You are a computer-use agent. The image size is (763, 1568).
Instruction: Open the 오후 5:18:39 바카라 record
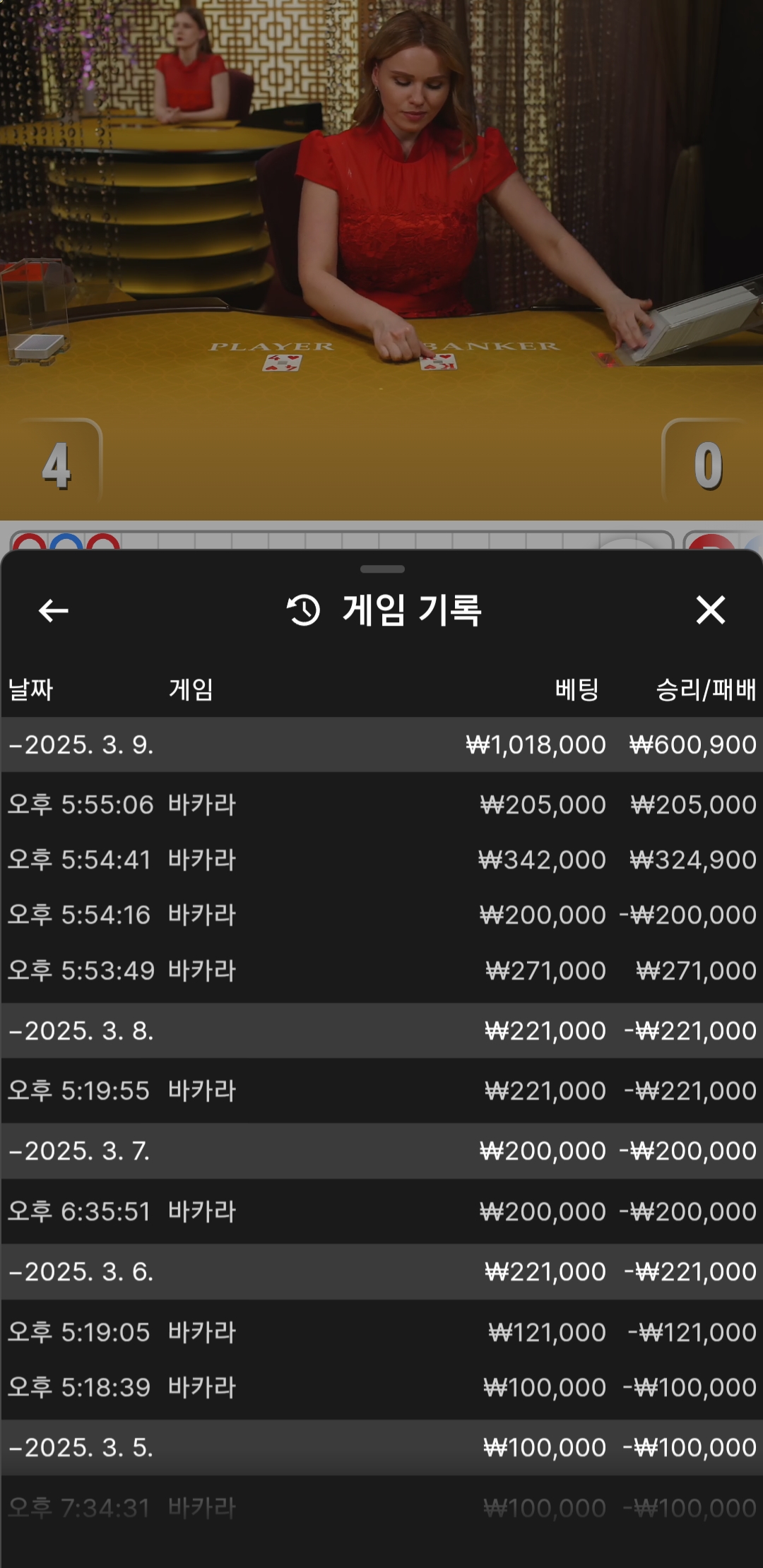381,1387
